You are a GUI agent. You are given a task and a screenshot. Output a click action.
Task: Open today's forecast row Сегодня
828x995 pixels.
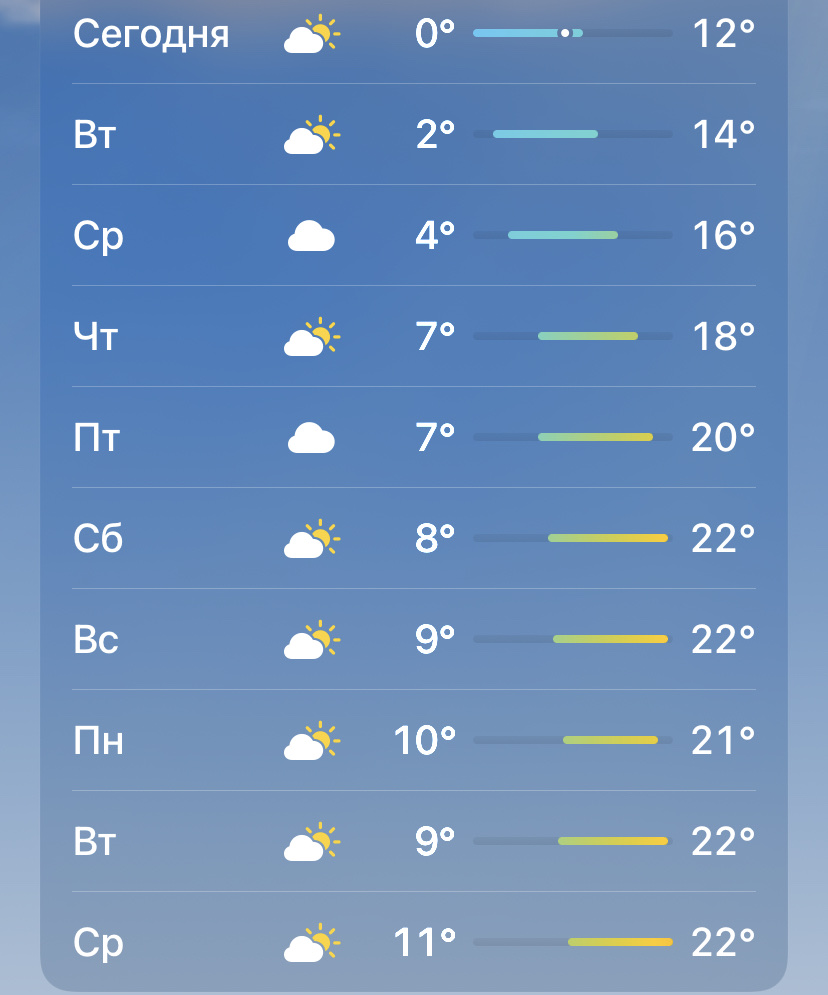(x=413, y=35)
